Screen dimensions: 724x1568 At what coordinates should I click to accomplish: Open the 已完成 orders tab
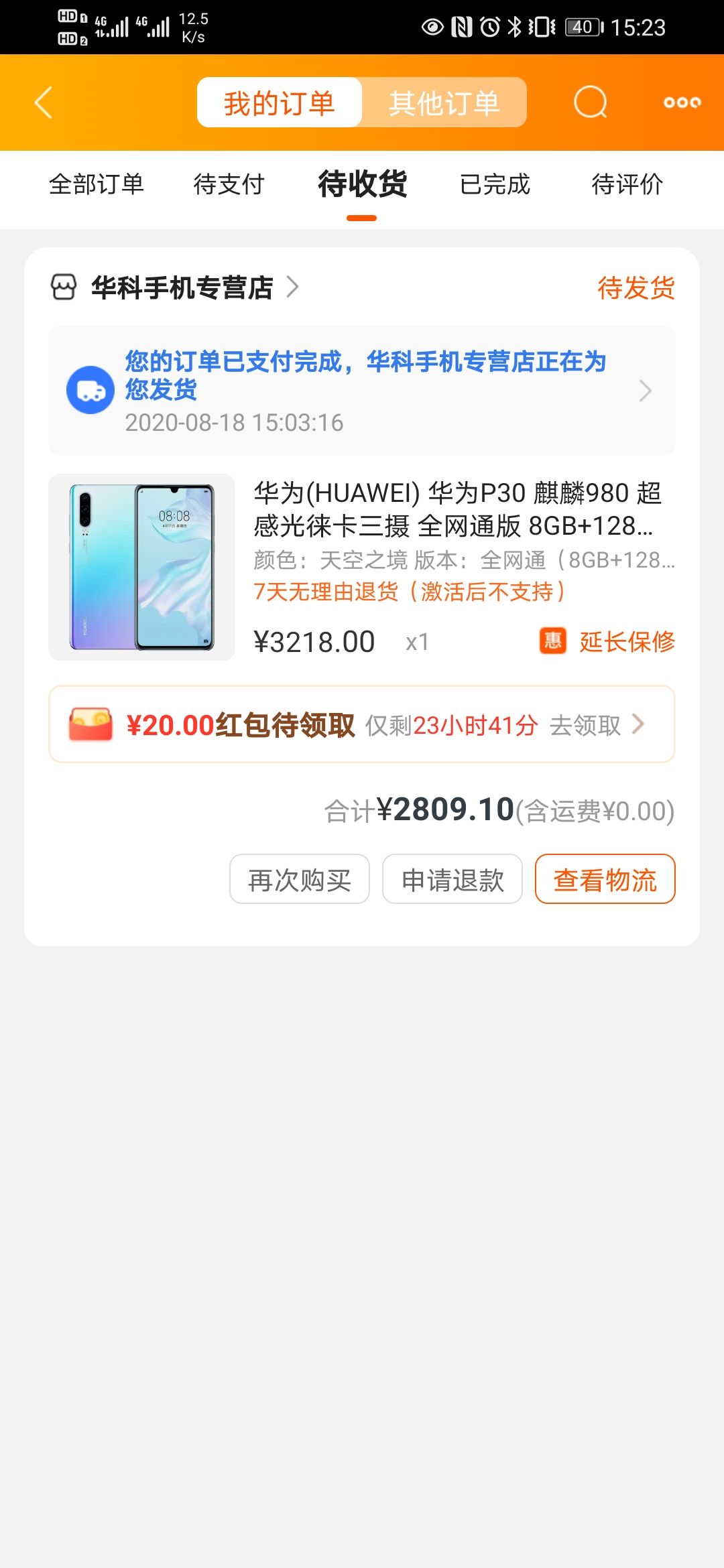pyautogui.click(x=495, y=185)
